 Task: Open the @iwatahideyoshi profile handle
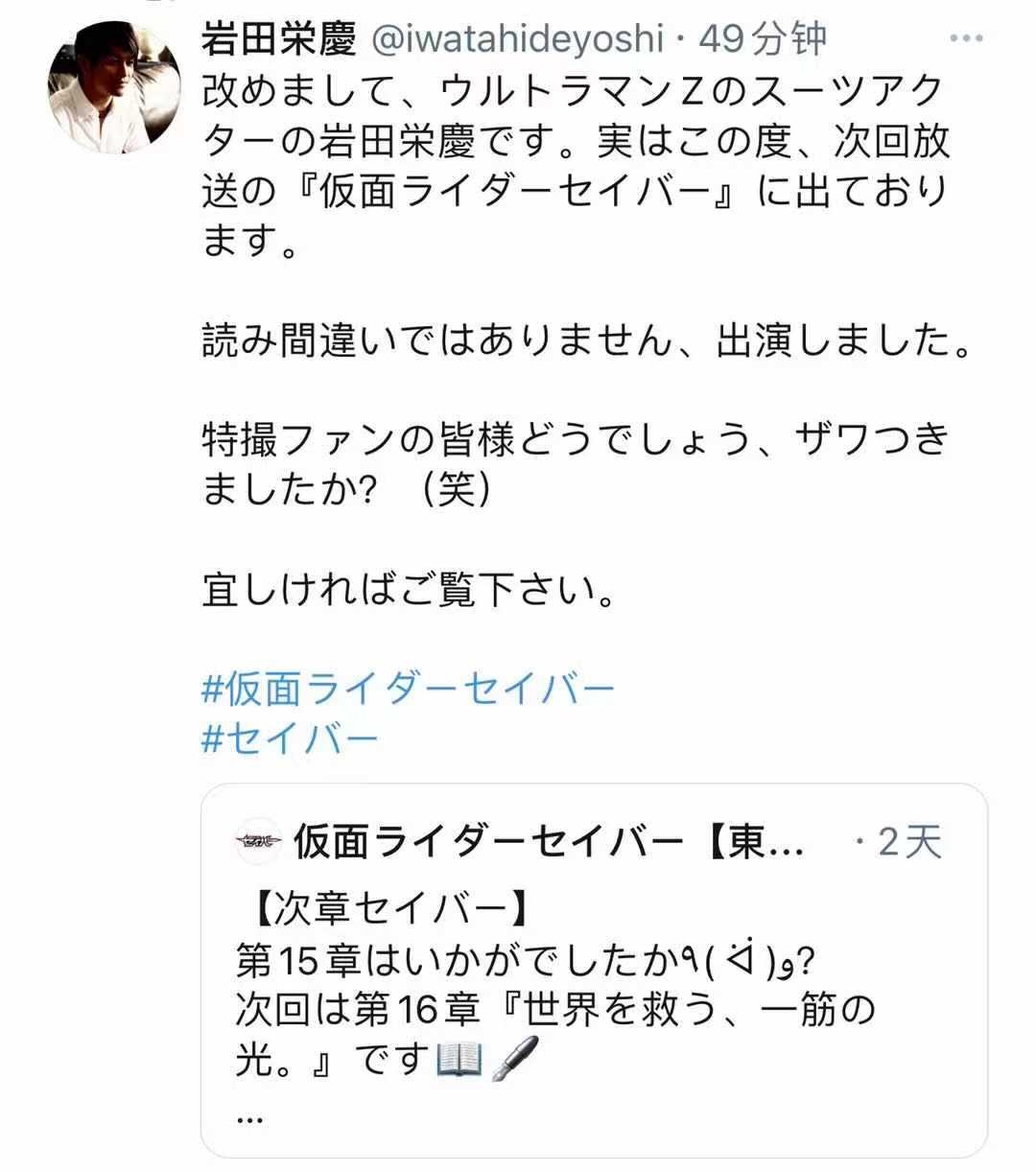click(x=517, y=39)
